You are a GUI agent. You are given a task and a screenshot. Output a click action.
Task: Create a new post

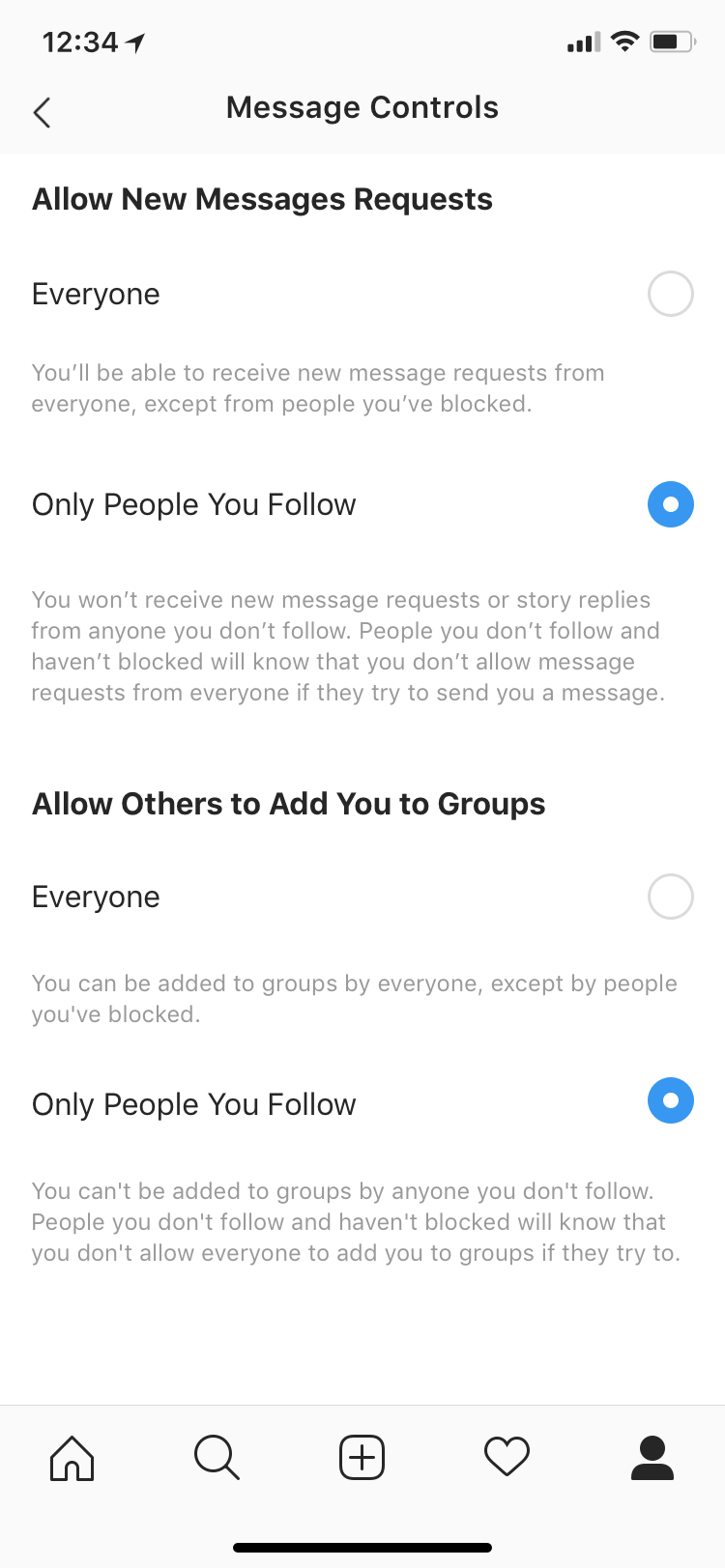(x=362, y=1457)
